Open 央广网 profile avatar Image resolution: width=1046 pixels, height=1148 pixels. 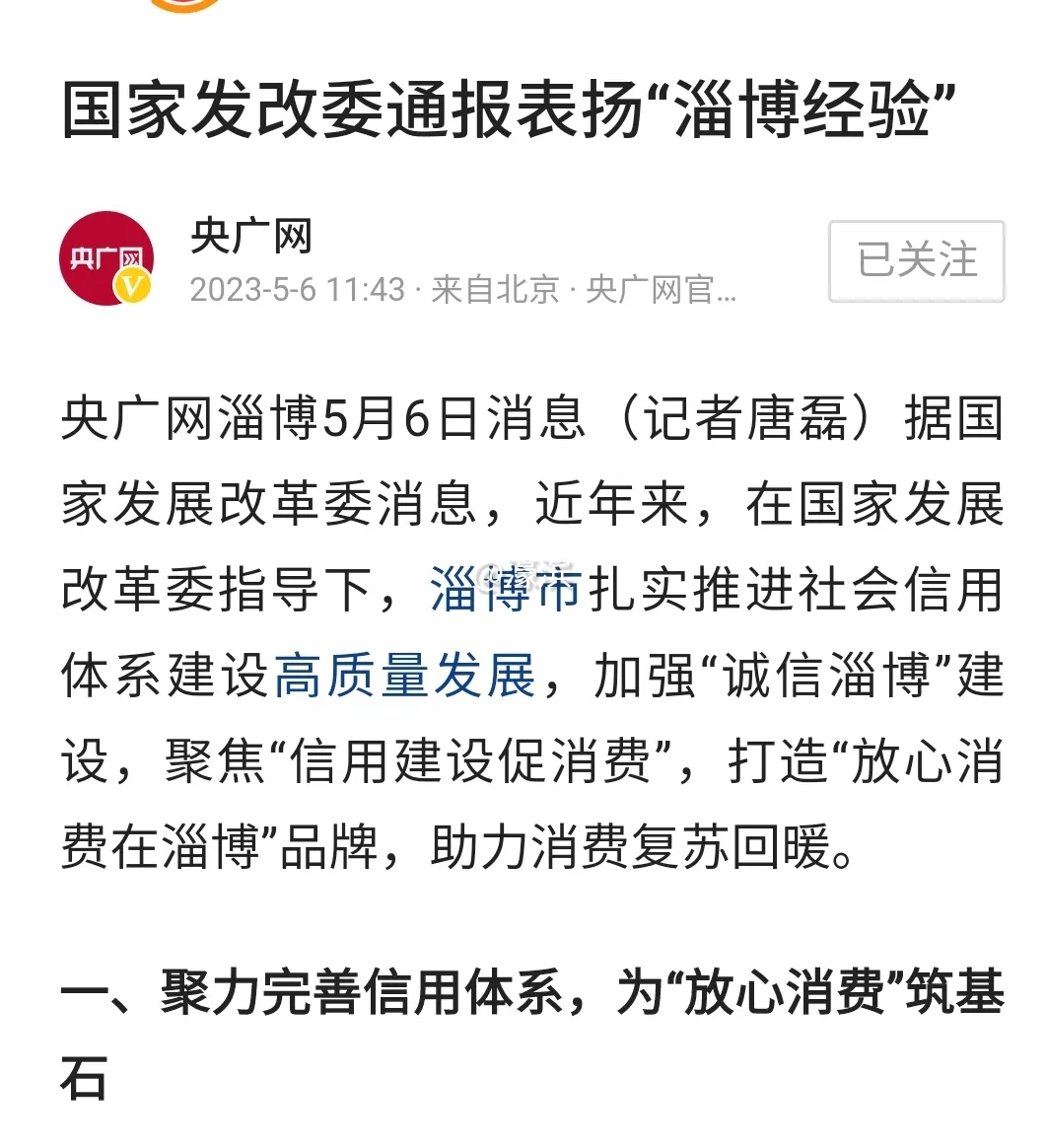107,259
